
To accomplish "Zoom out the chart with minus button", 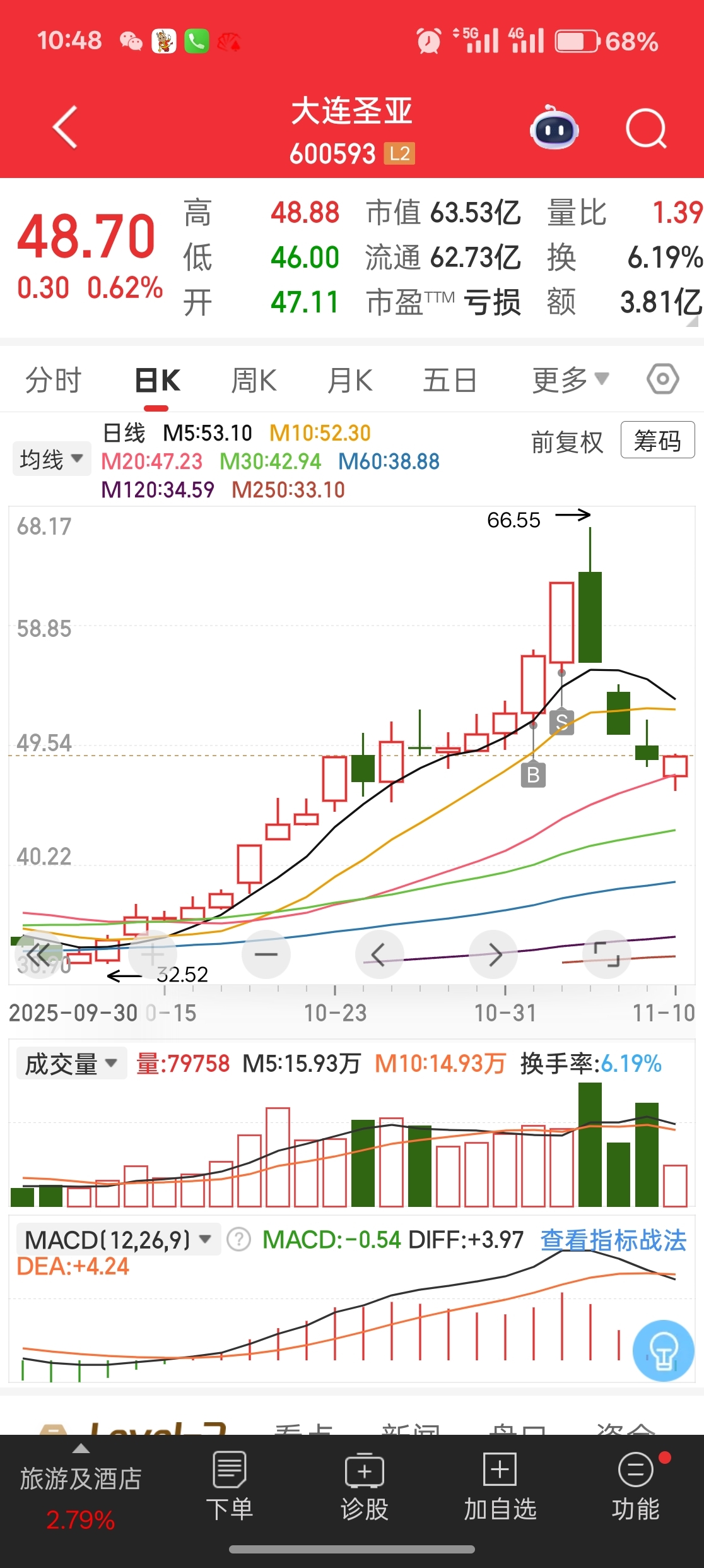I will point(266,954).
